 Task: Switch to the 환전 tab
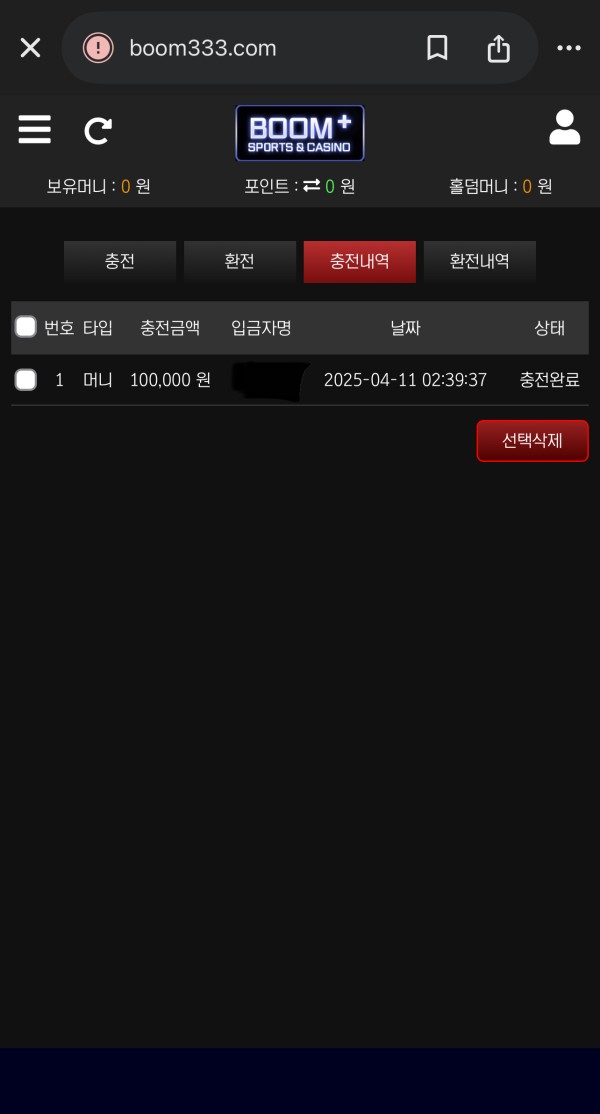point(240,262)
